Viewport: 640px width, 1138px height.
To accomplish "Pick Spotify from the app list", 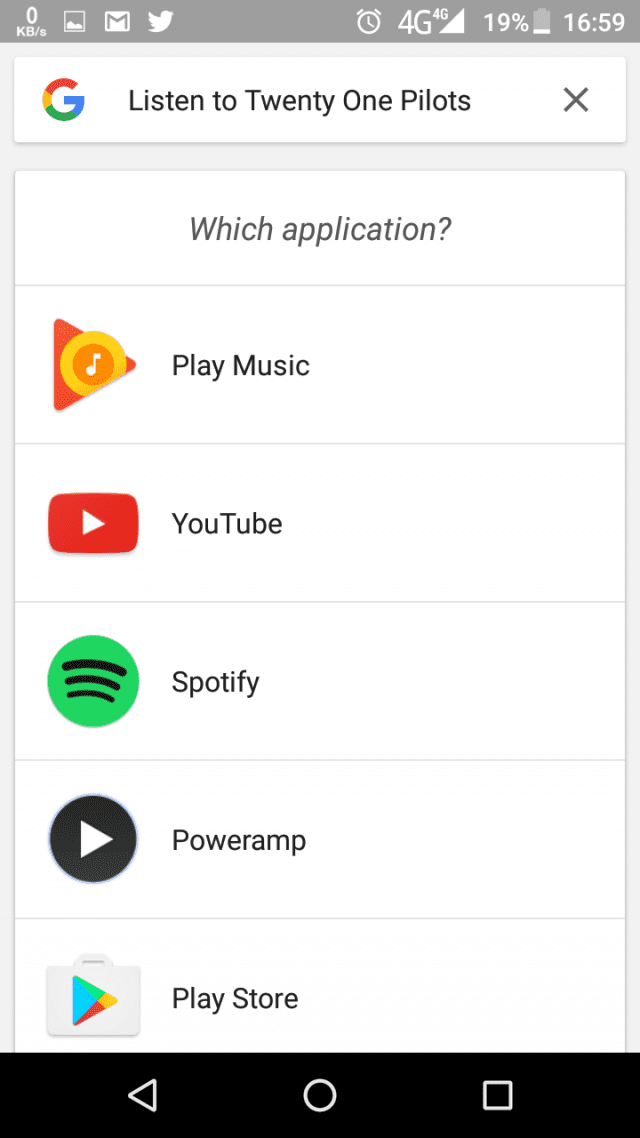I will coord(319,681).
